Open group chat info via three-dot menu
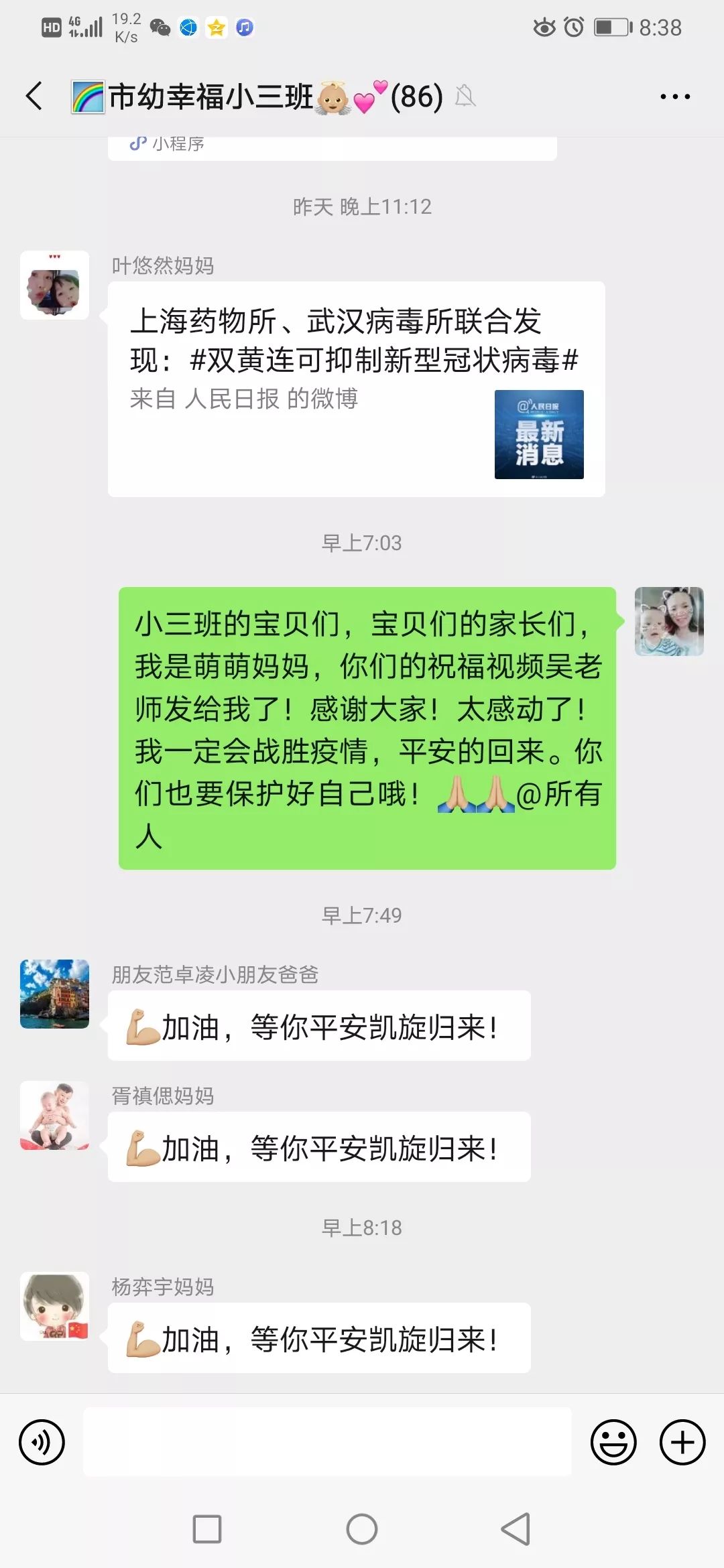The height and width of the screenshot is (1568, 724). click(x=674, y=97)
